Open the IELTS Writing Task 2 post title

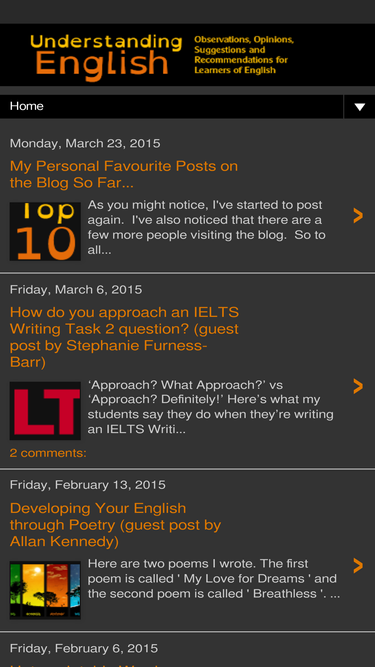coord(124,337)
